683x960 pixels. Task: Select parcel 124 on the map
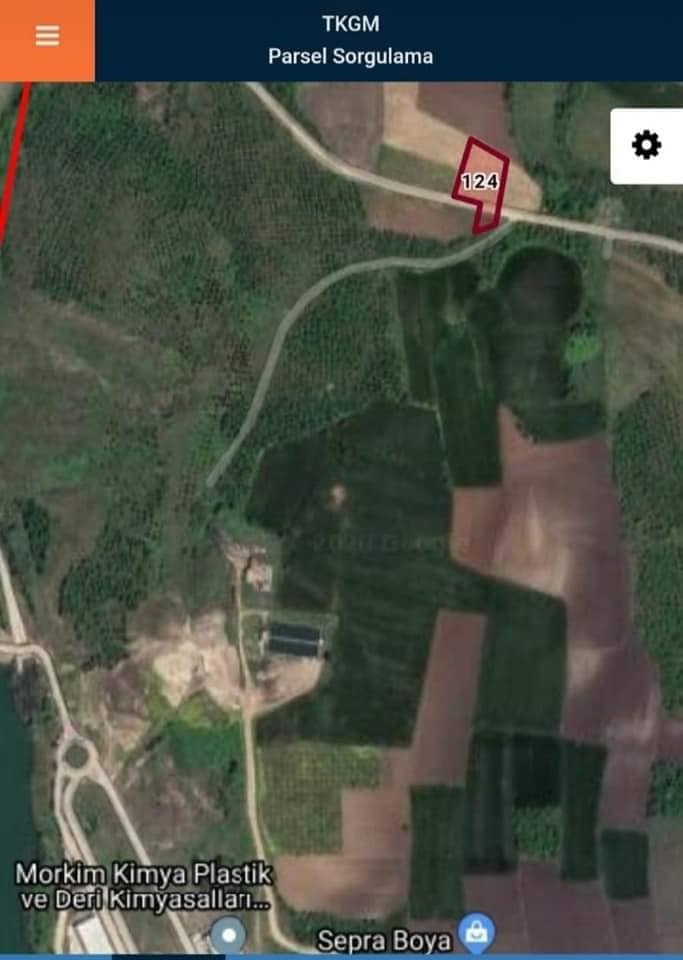(480, 182)
